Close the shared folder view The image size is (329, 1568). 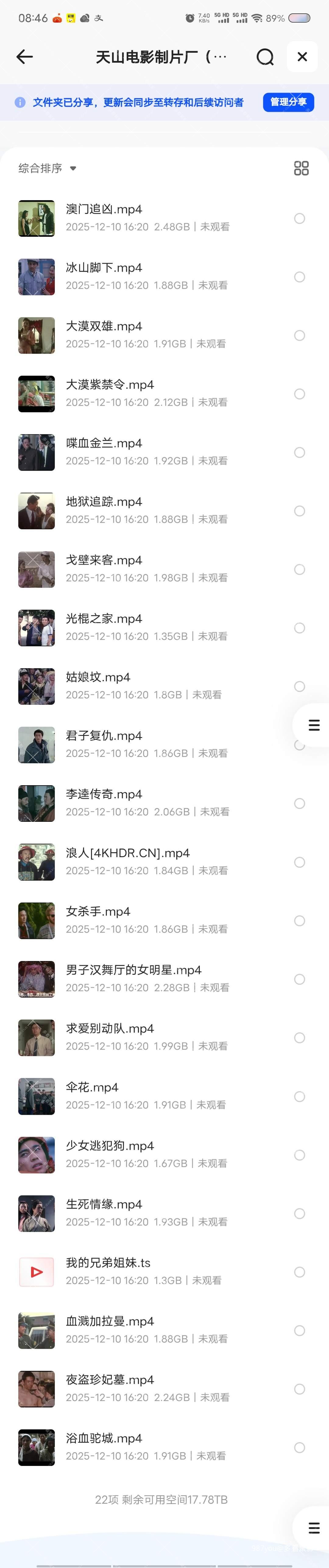302,57
